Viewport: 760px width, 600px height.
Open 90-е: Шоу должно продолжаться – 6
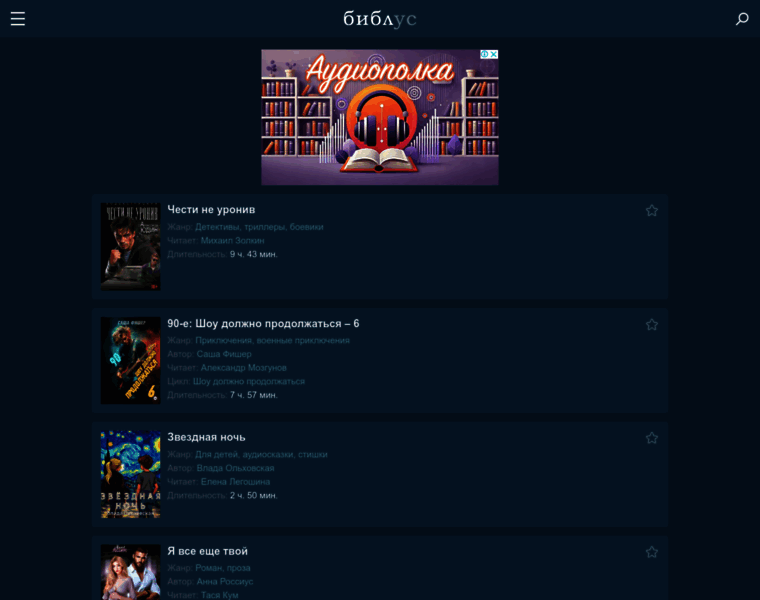[x=263, y=324]
